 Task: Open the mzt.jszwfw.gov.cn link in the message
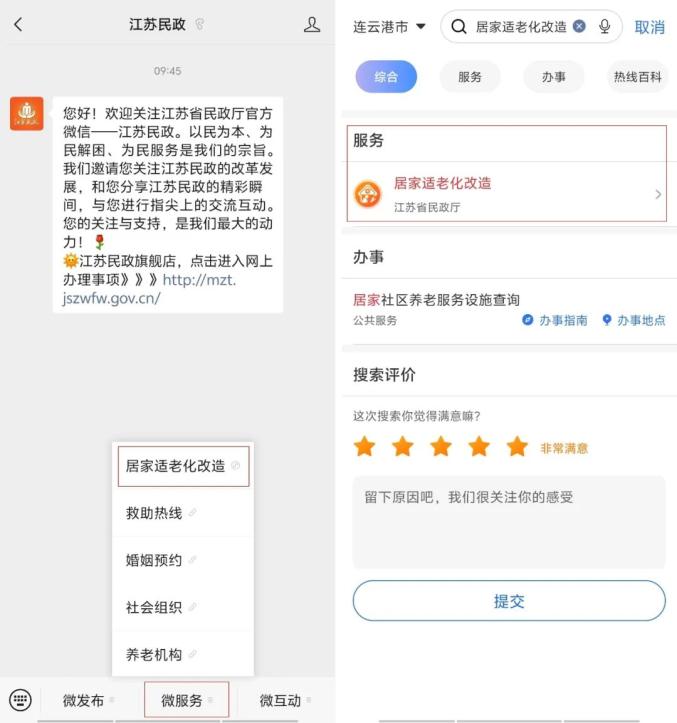tap(149, 289)
